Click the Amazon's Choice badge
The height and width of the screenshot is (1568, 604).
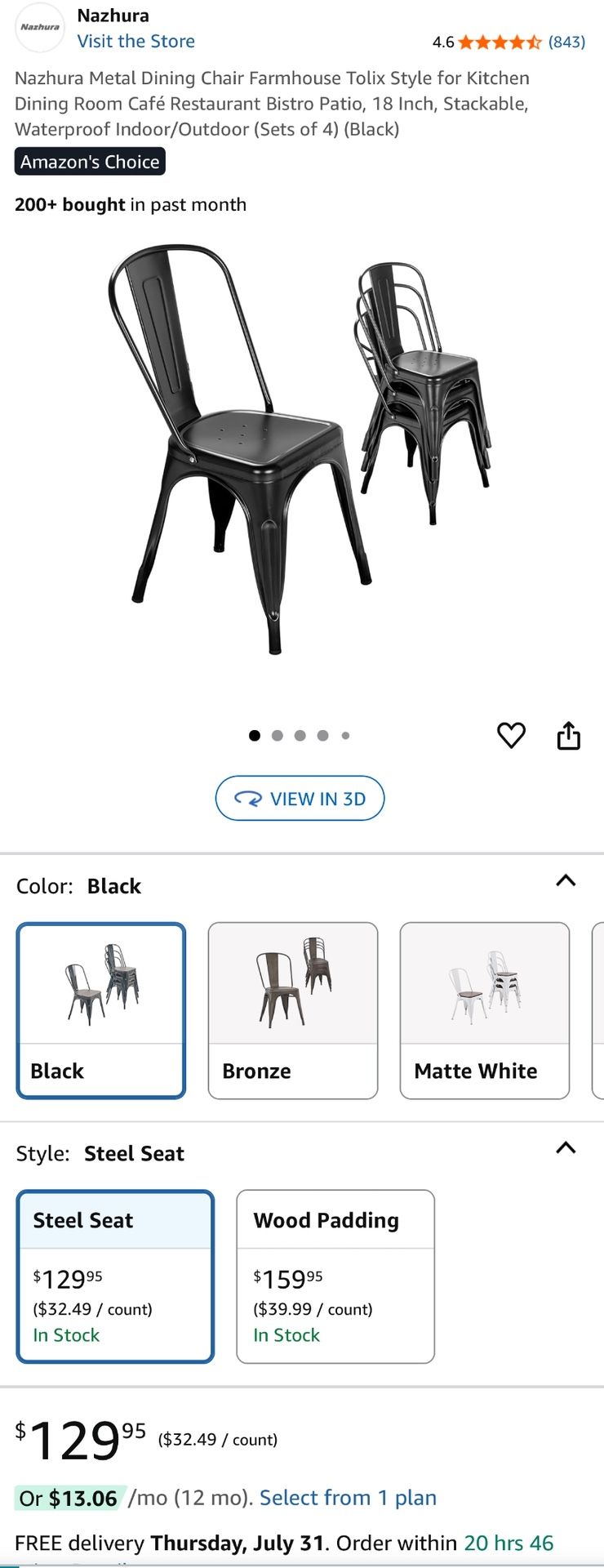click(x=89, y=162)
